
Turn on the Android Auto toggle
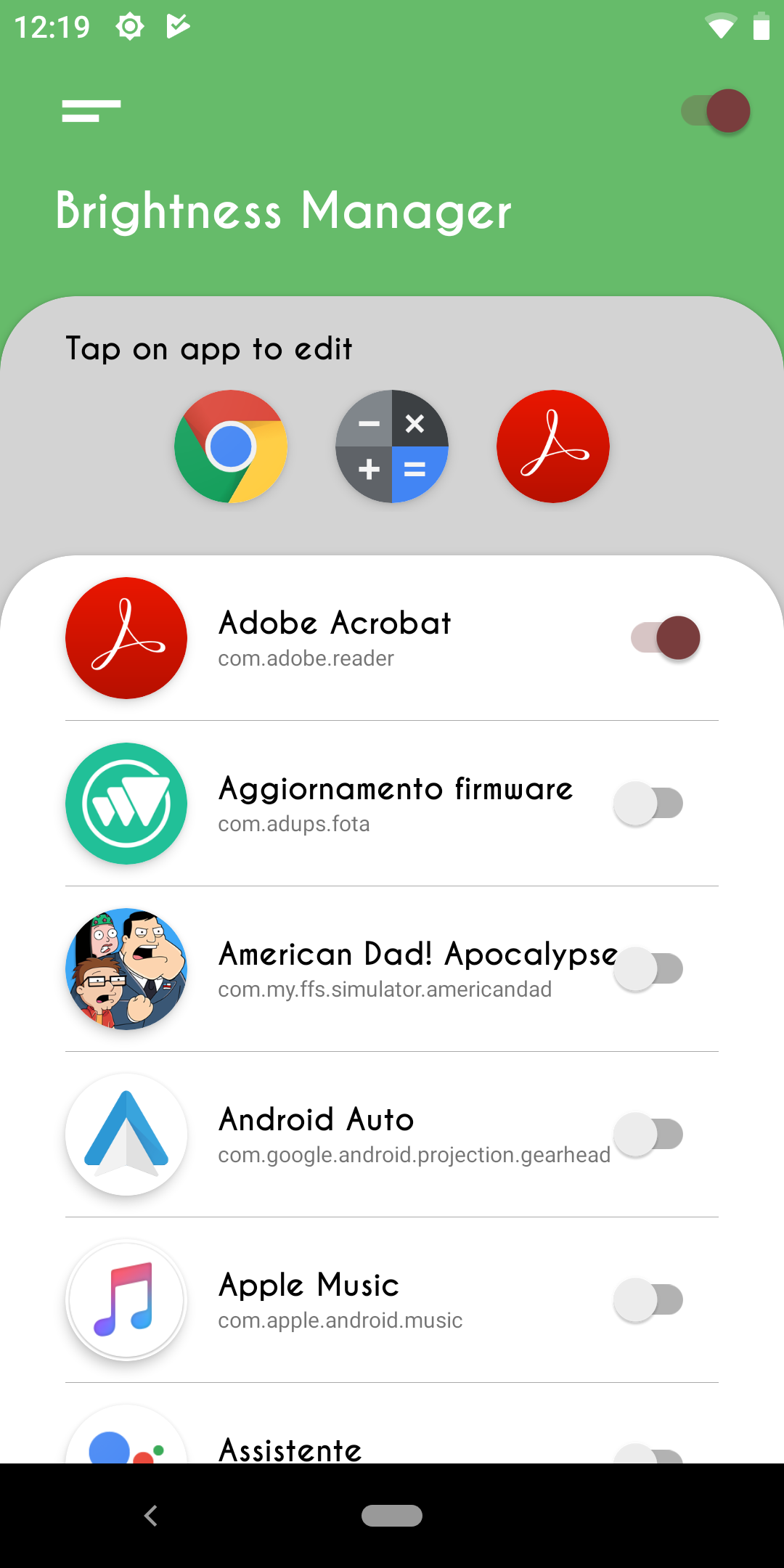[x=649, y=1135]
